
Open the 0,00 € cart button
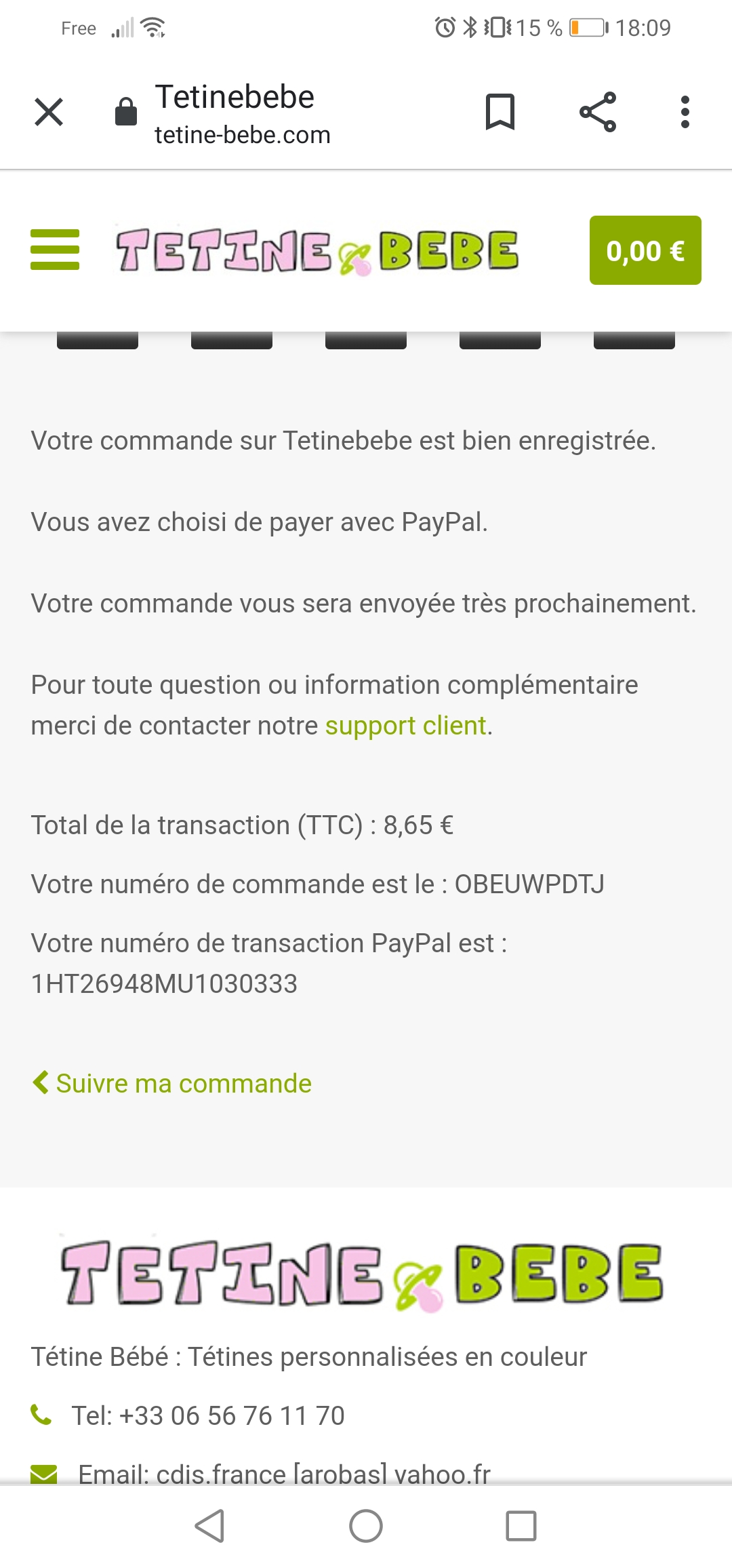tap(645, 250)
